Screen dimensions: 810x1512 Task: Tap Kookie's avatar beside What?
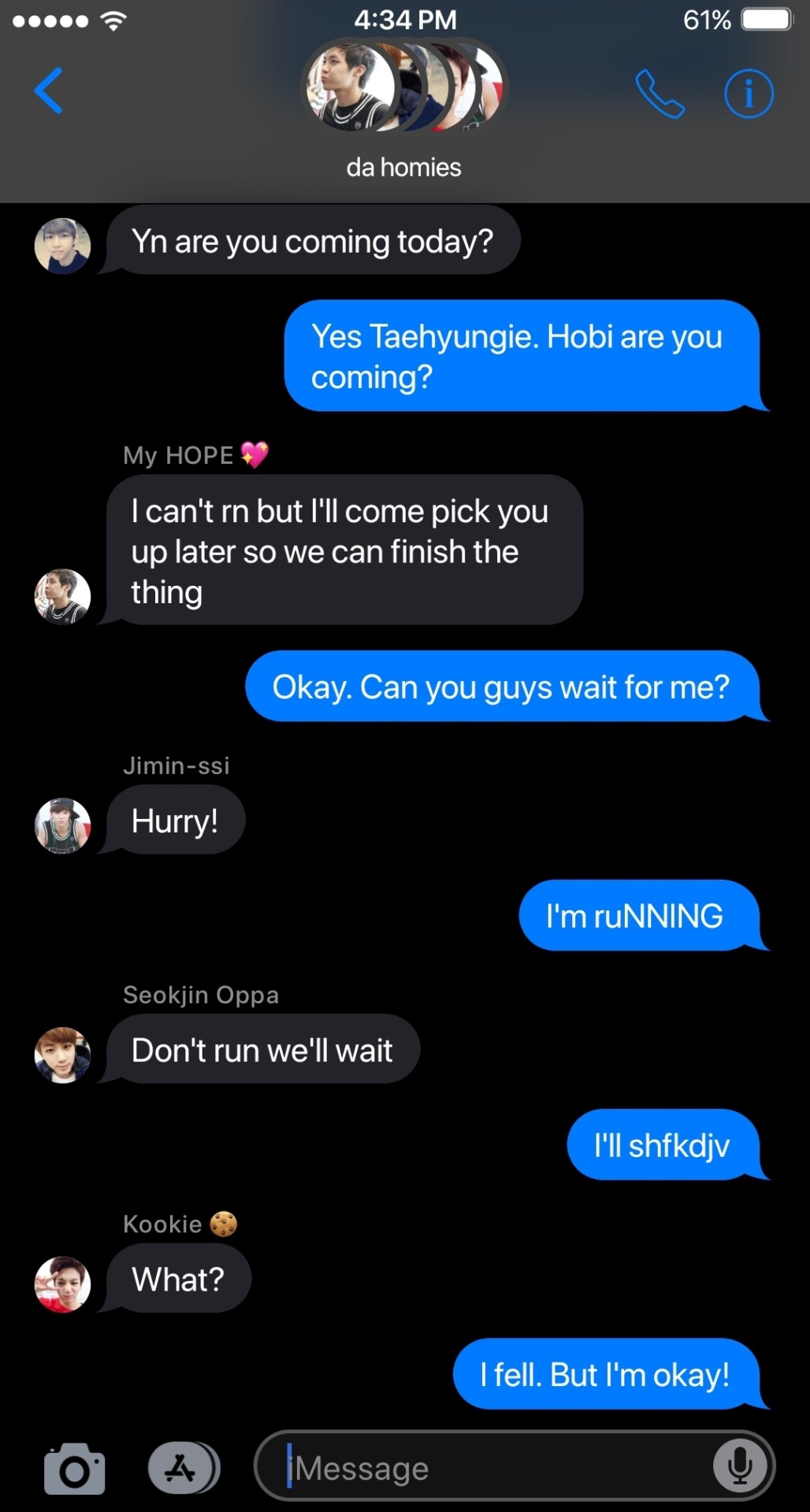(63, 1284)
